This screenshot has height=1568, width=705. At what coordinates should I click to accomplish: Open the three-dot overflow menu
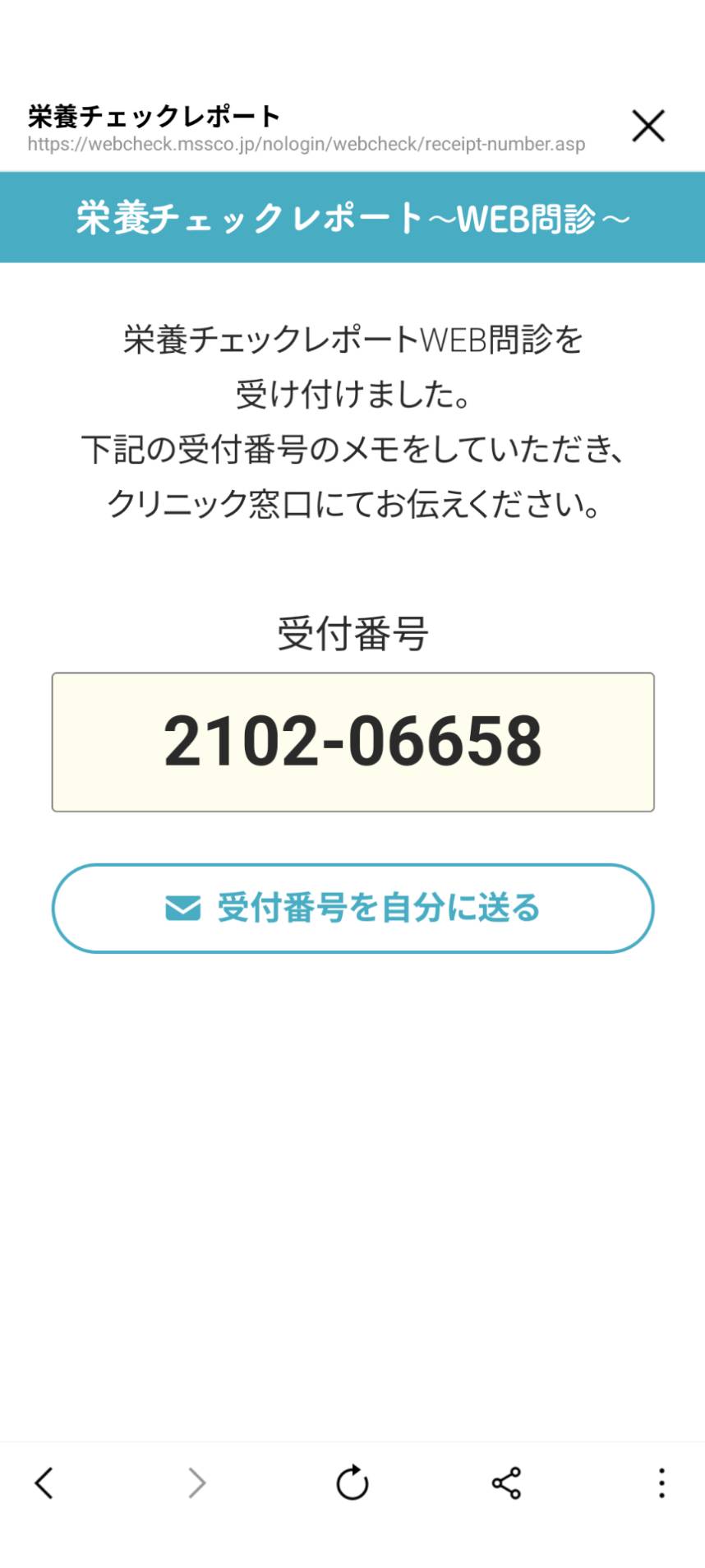(x=661, y=1482)
